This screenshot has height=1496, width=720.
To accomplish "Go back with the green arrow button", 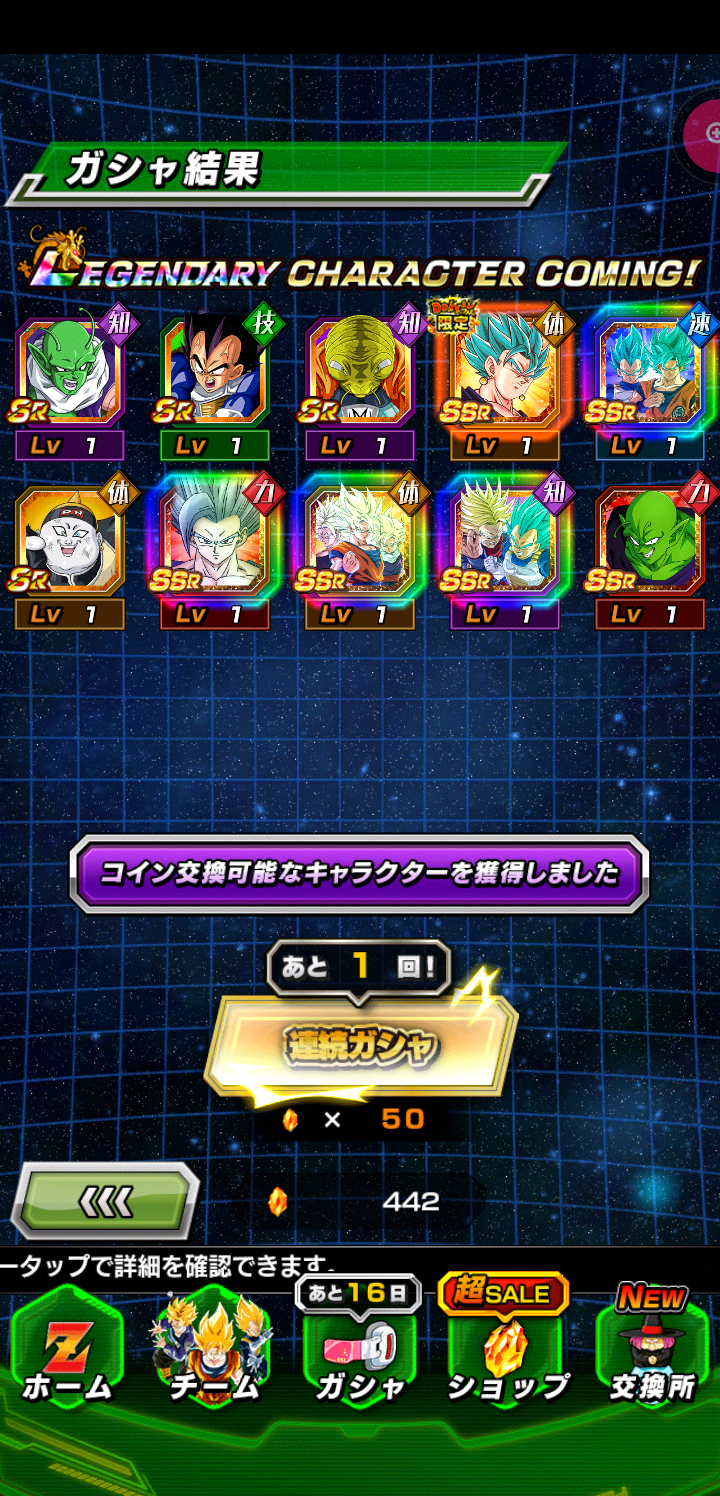I will point(105,1202).
